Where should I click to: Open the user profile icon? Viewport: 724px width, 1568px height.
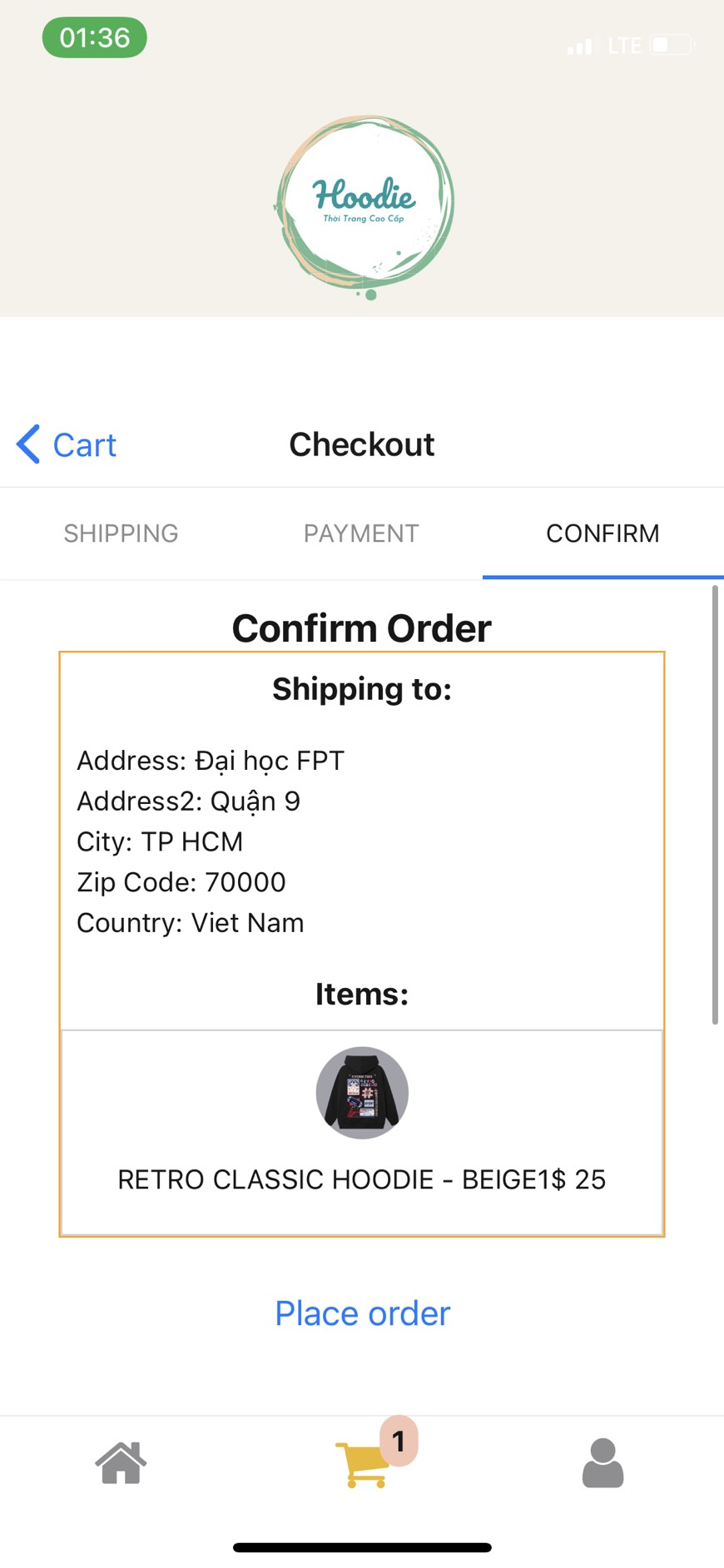[x=603, y=1463]
